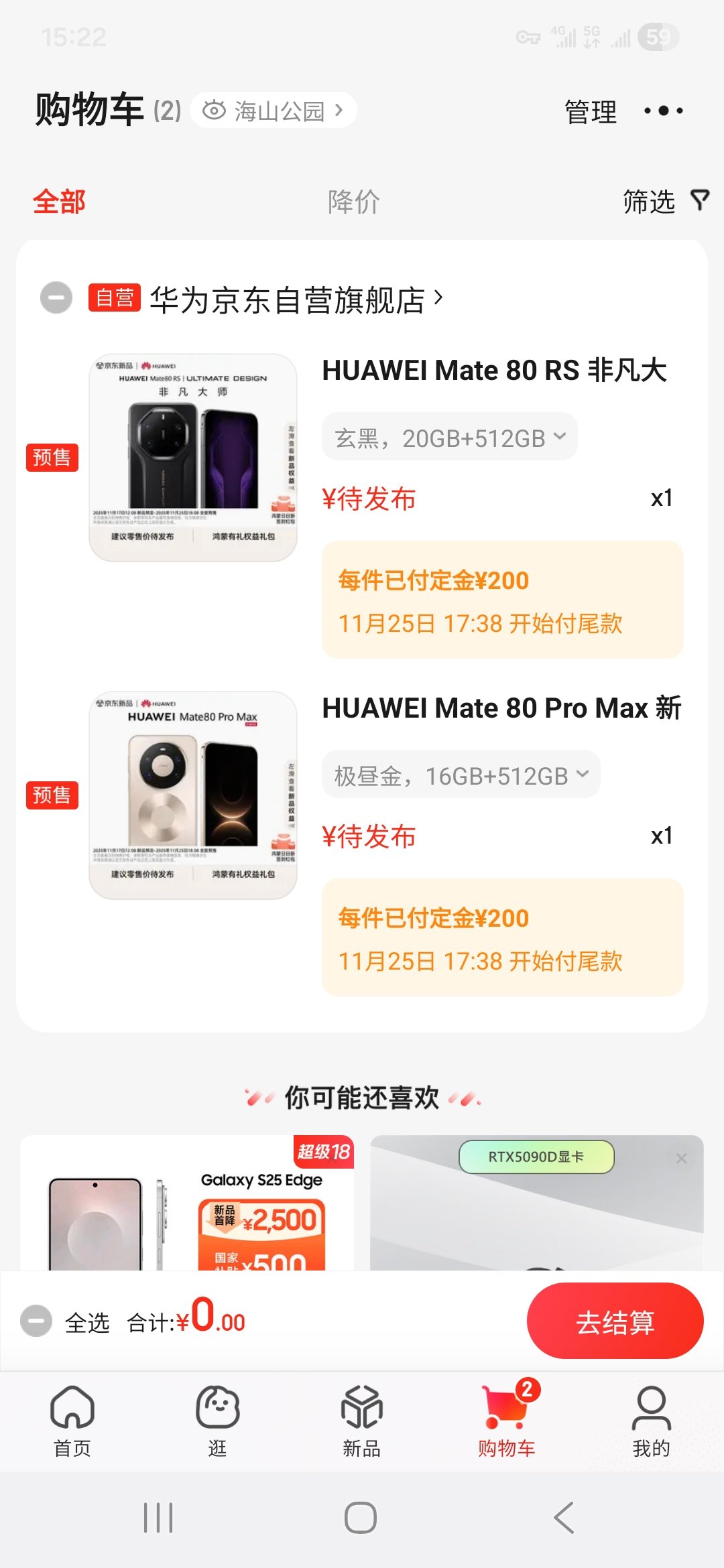Switch to the 降价 price-drop tab

pos(354,200)
